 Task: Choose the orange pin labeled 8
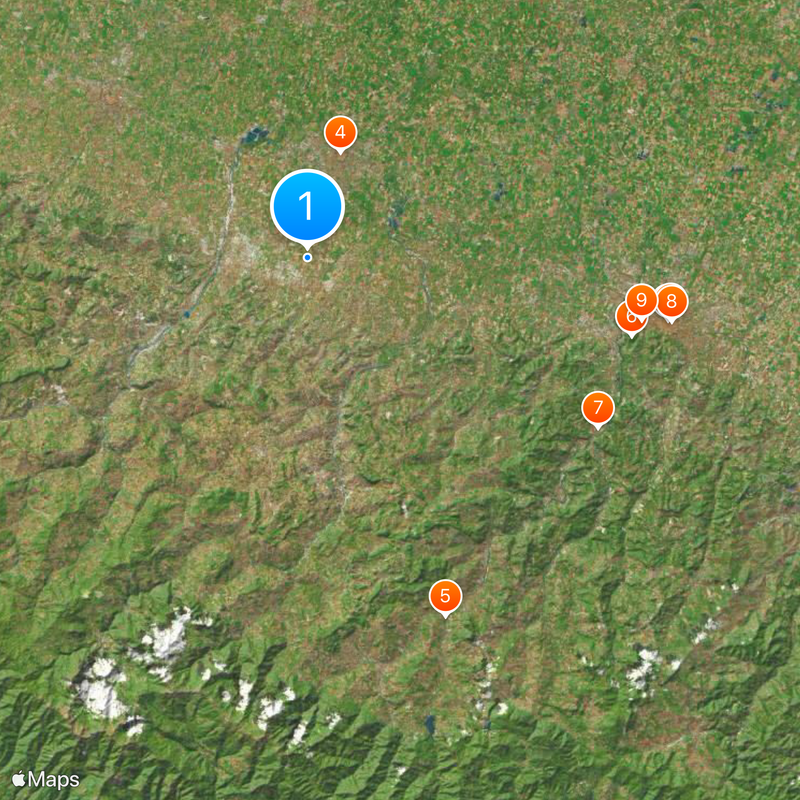point(673,301)
